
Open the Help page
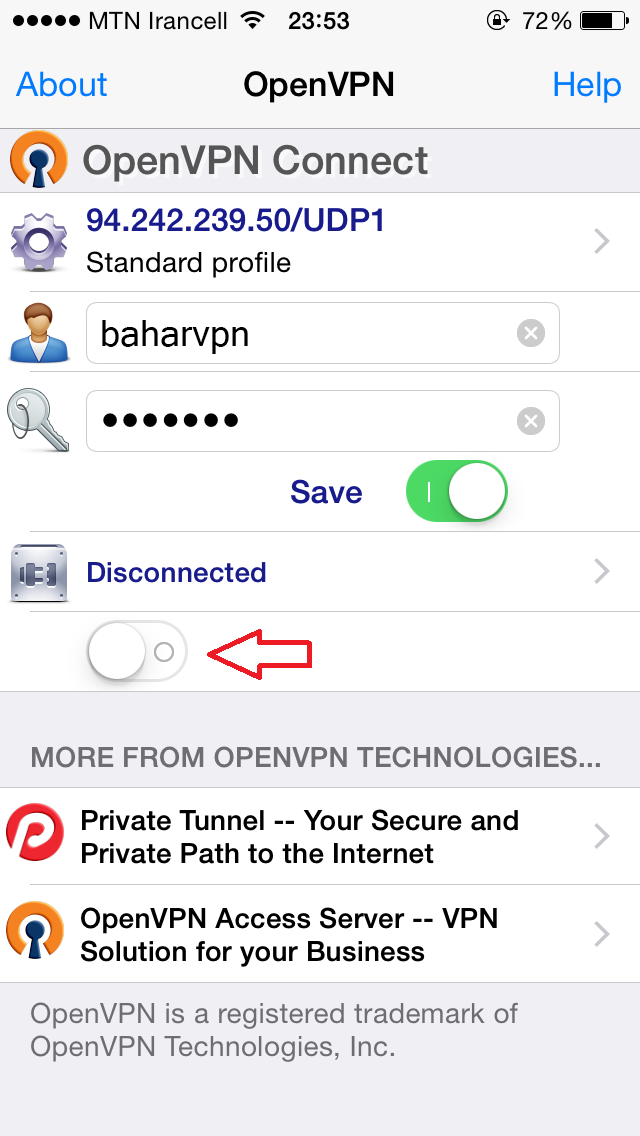tap(586, 85)
